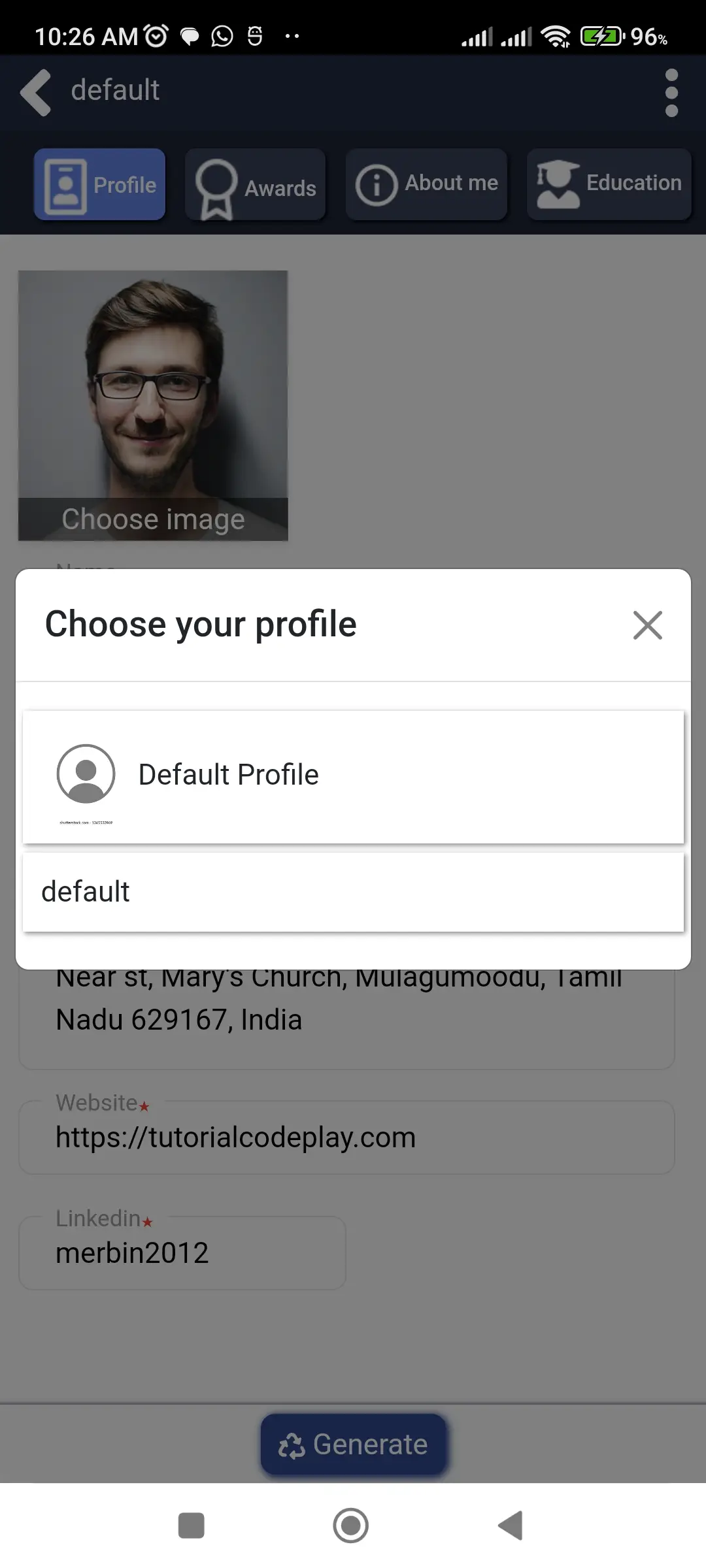Tap the Website input field
Screen dimensions: 706x1568
coord(348,1137)
